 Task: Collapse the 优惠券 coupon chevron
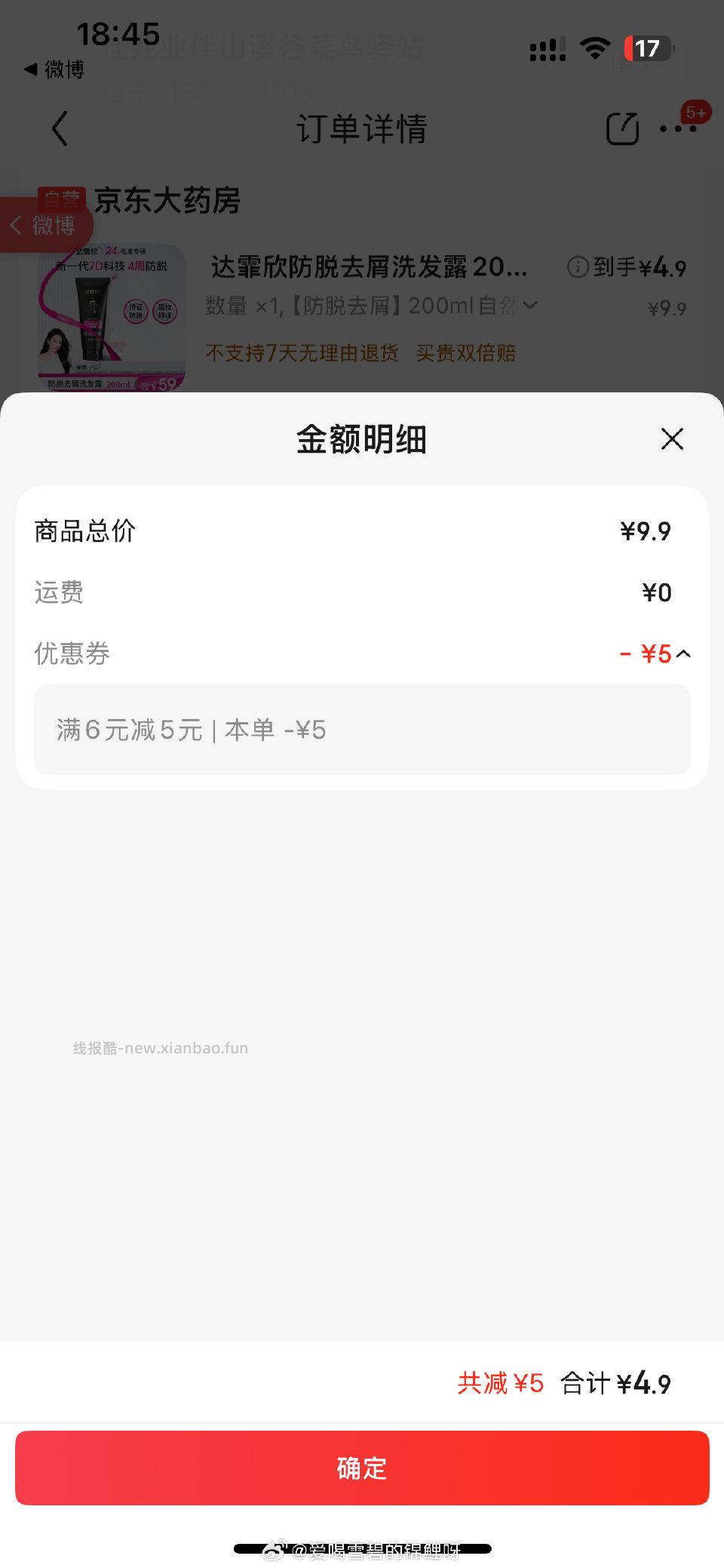pyautogui.click(x=683, y=654)
